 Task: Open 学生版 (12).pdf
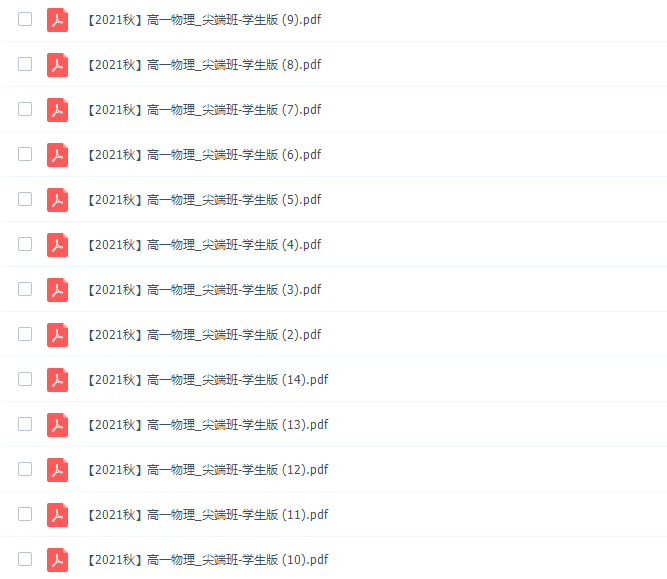tap(207, 470)
